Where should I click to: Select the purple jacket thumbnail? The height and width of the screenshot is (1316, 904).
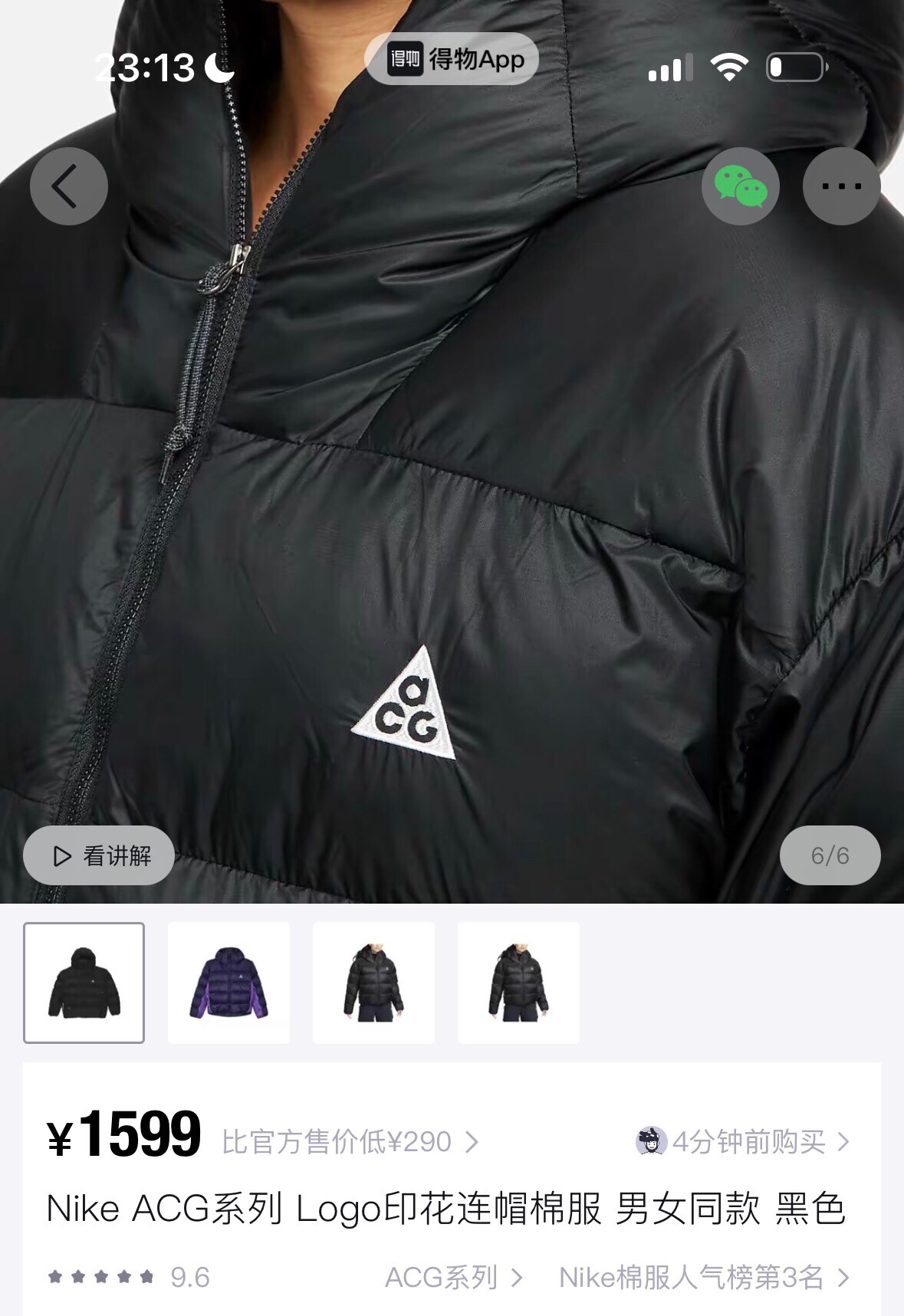pos(228,983)
